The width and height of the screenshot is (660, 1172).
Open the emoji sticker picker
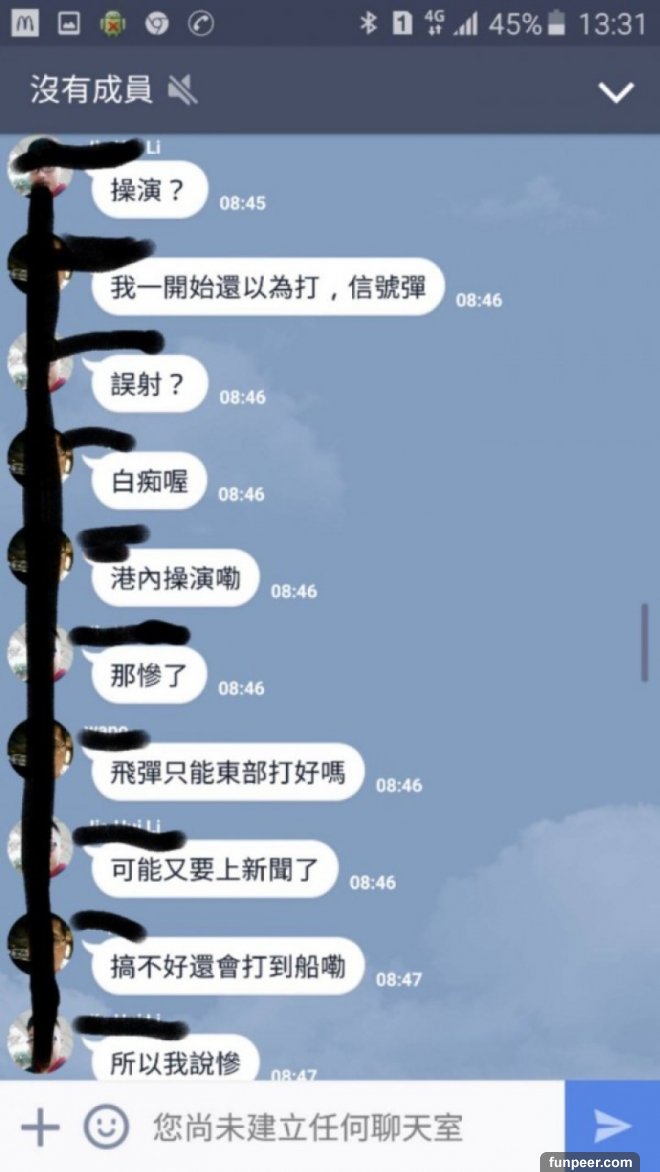106,1127
